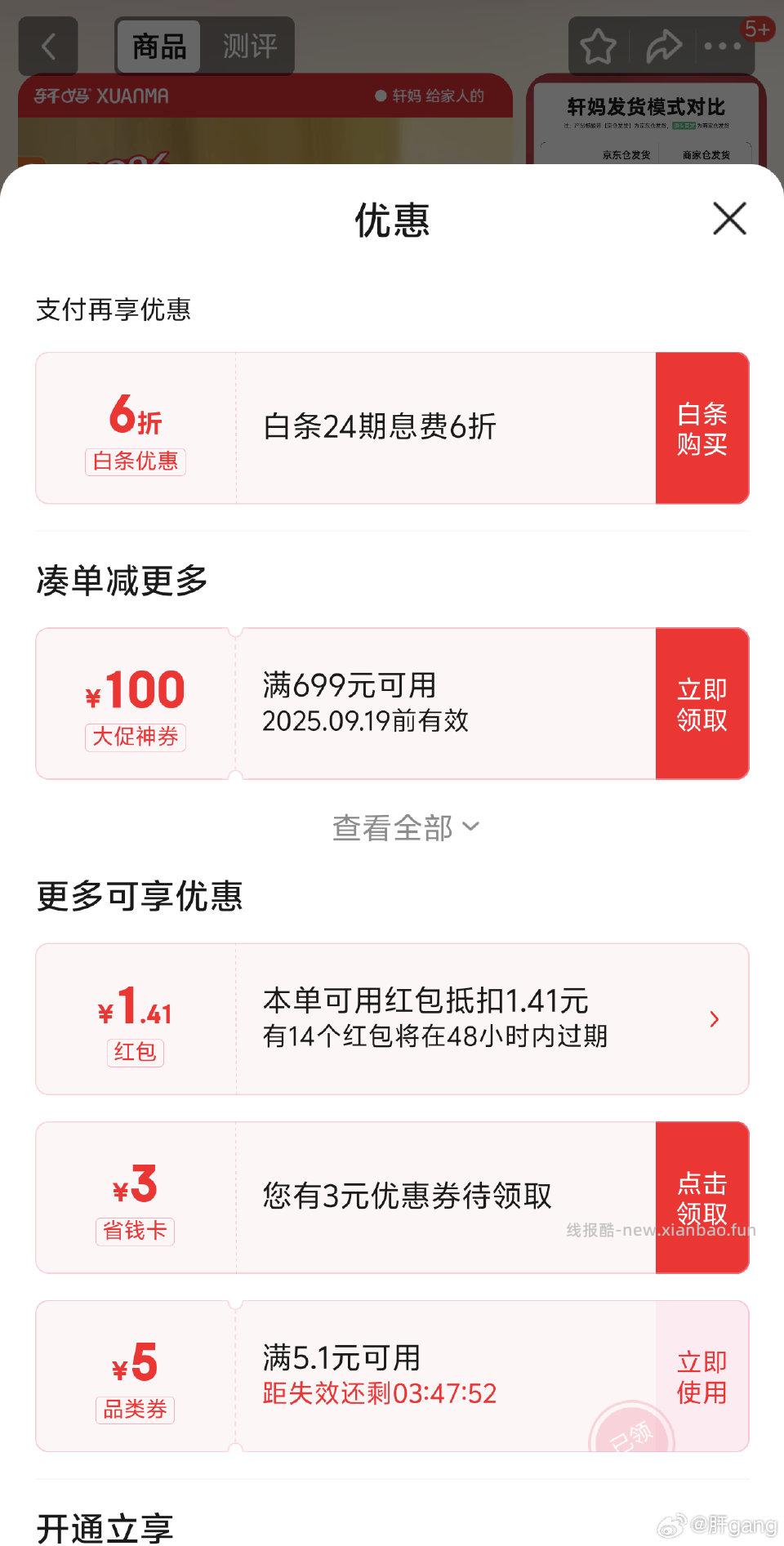784x1546 pixels.
Task: Collapse the 优惠 panel with the X
Action: [x=729, y=219]
